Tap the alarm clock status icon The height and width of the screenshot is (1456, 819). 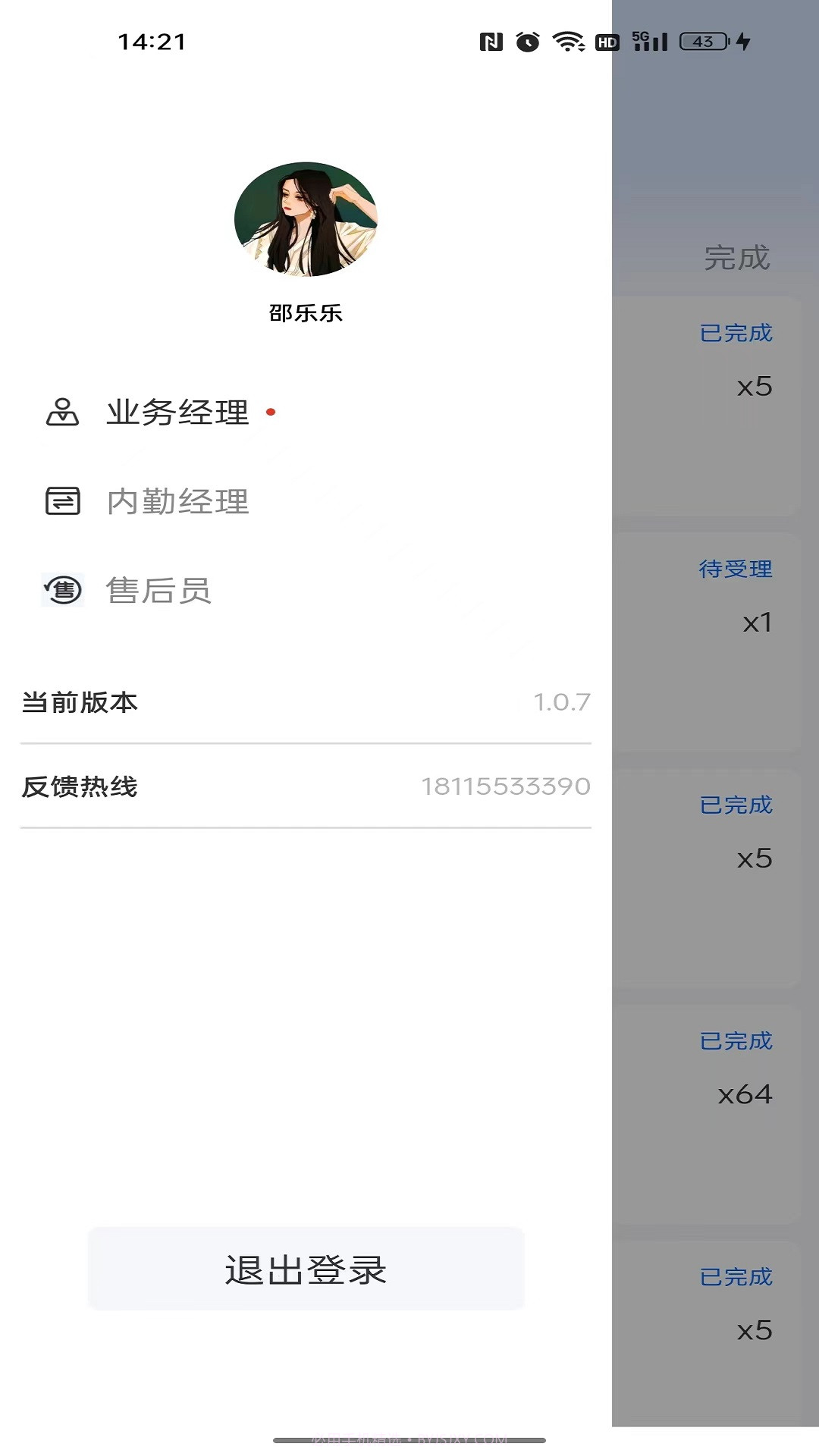[x=527, y=43]
